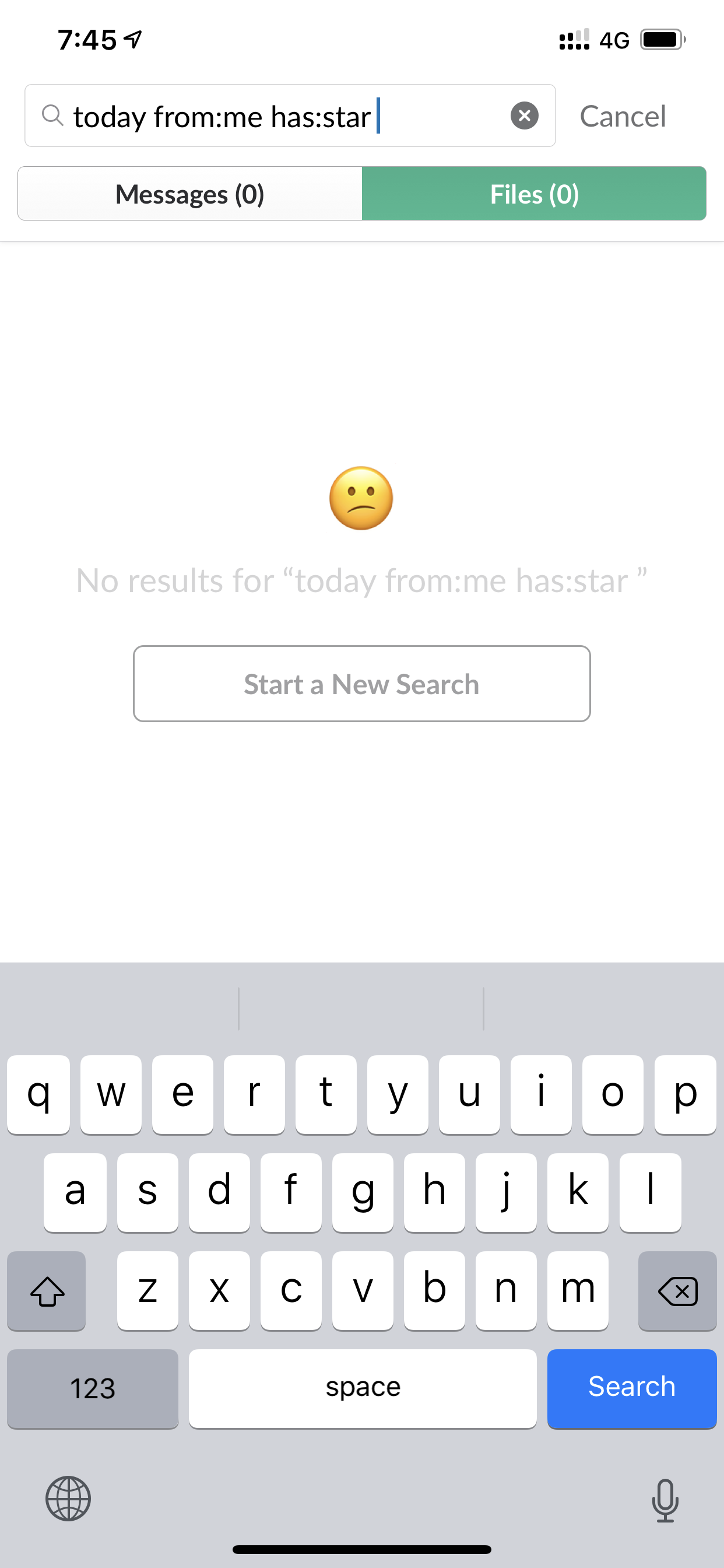Change keyboard language with the globe icon
The height and width of the screenshot is (1568, 724).
[68, 1498]
